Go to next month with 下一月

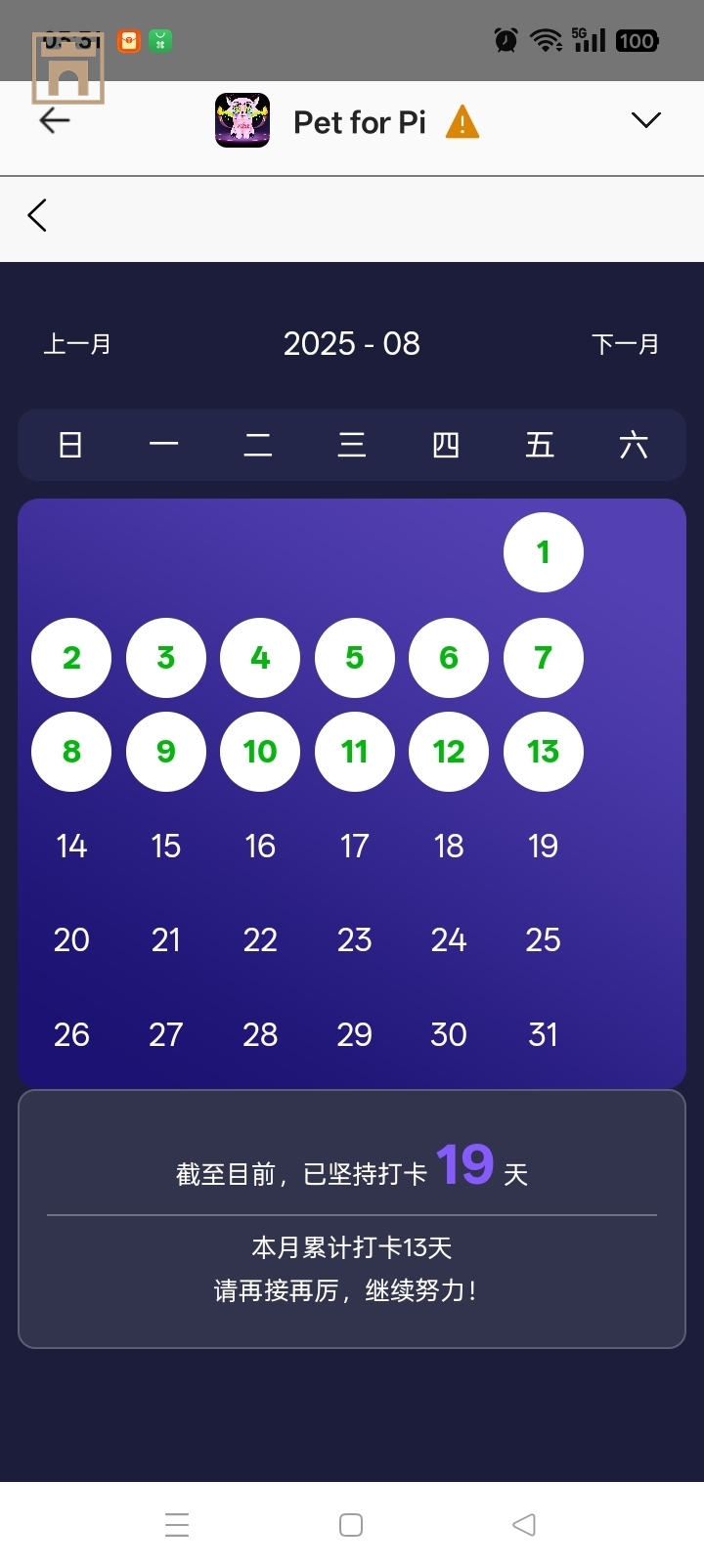[x=625, y=344]
